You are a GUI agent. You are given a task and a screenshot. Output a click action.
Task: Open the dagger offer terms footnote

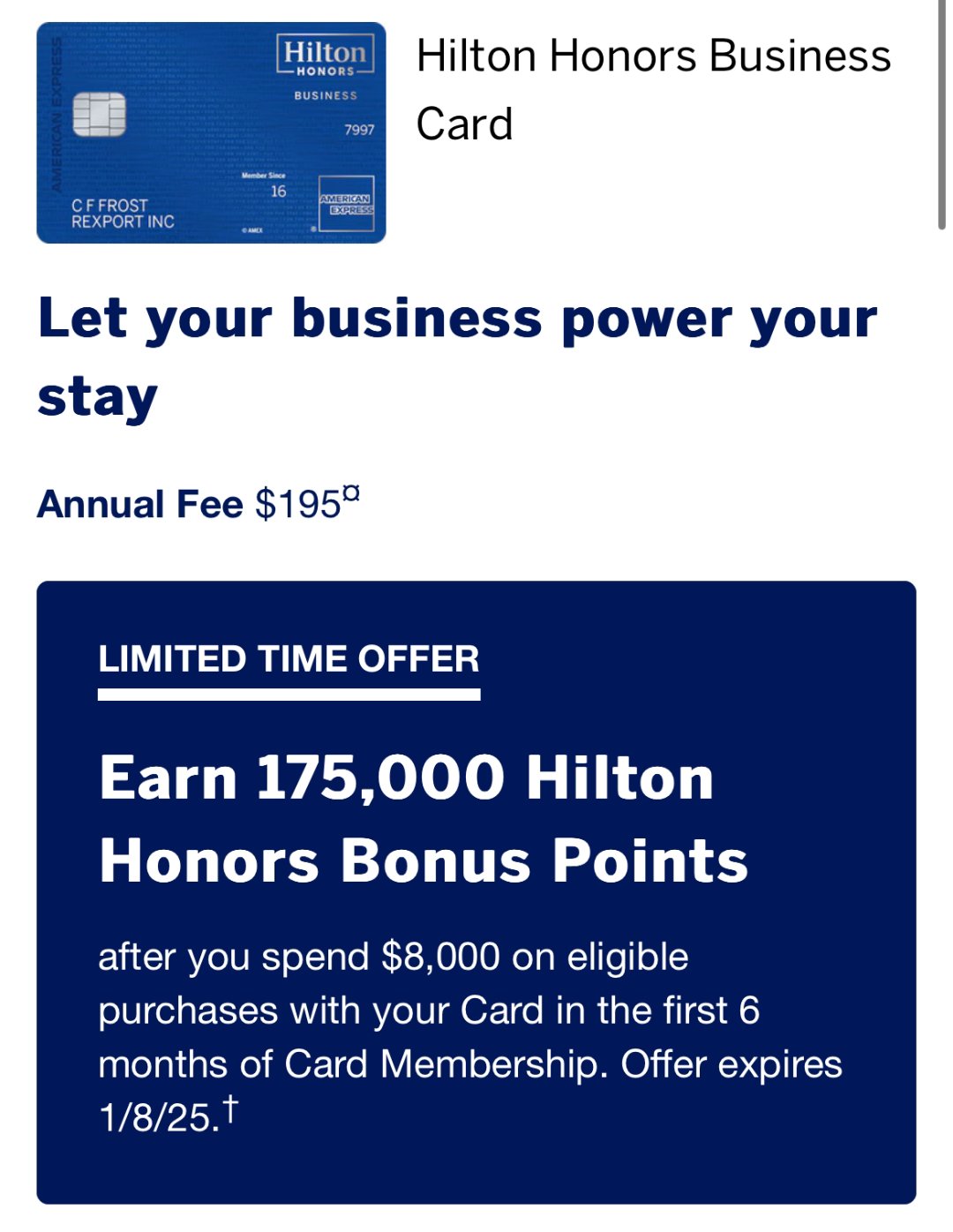pyautogui.click(x=230, y=1108)
